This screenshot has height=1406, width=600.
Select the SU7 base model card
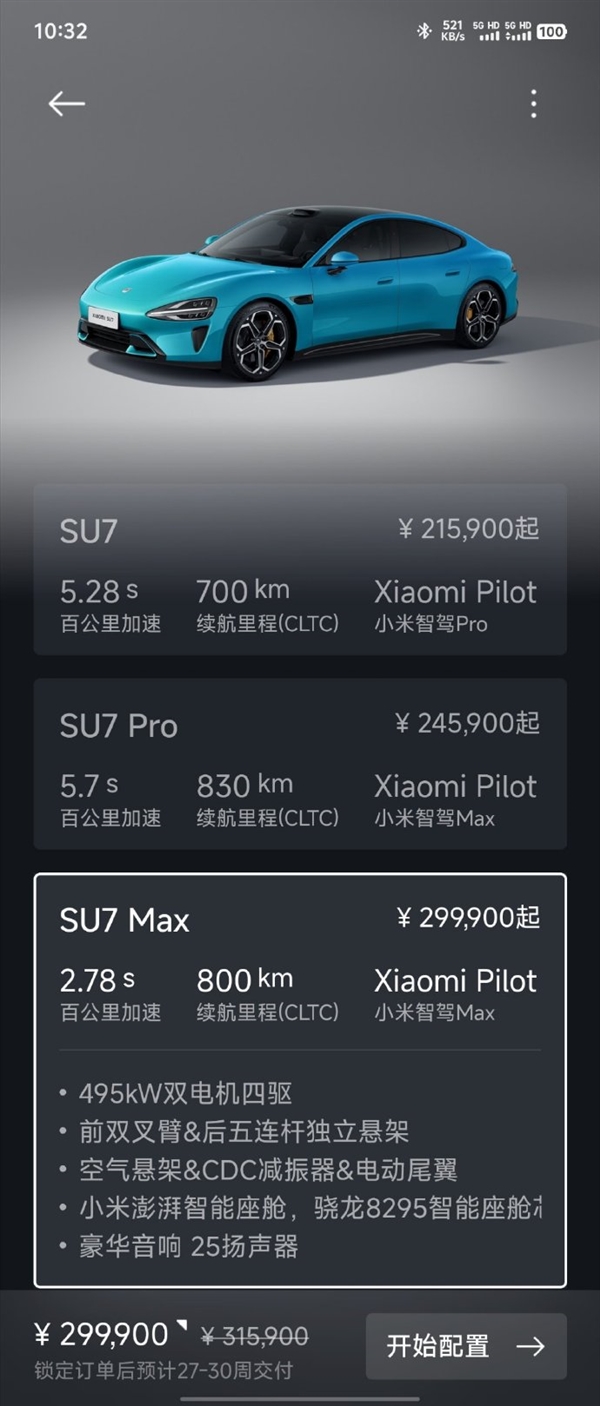coord(300,569)
